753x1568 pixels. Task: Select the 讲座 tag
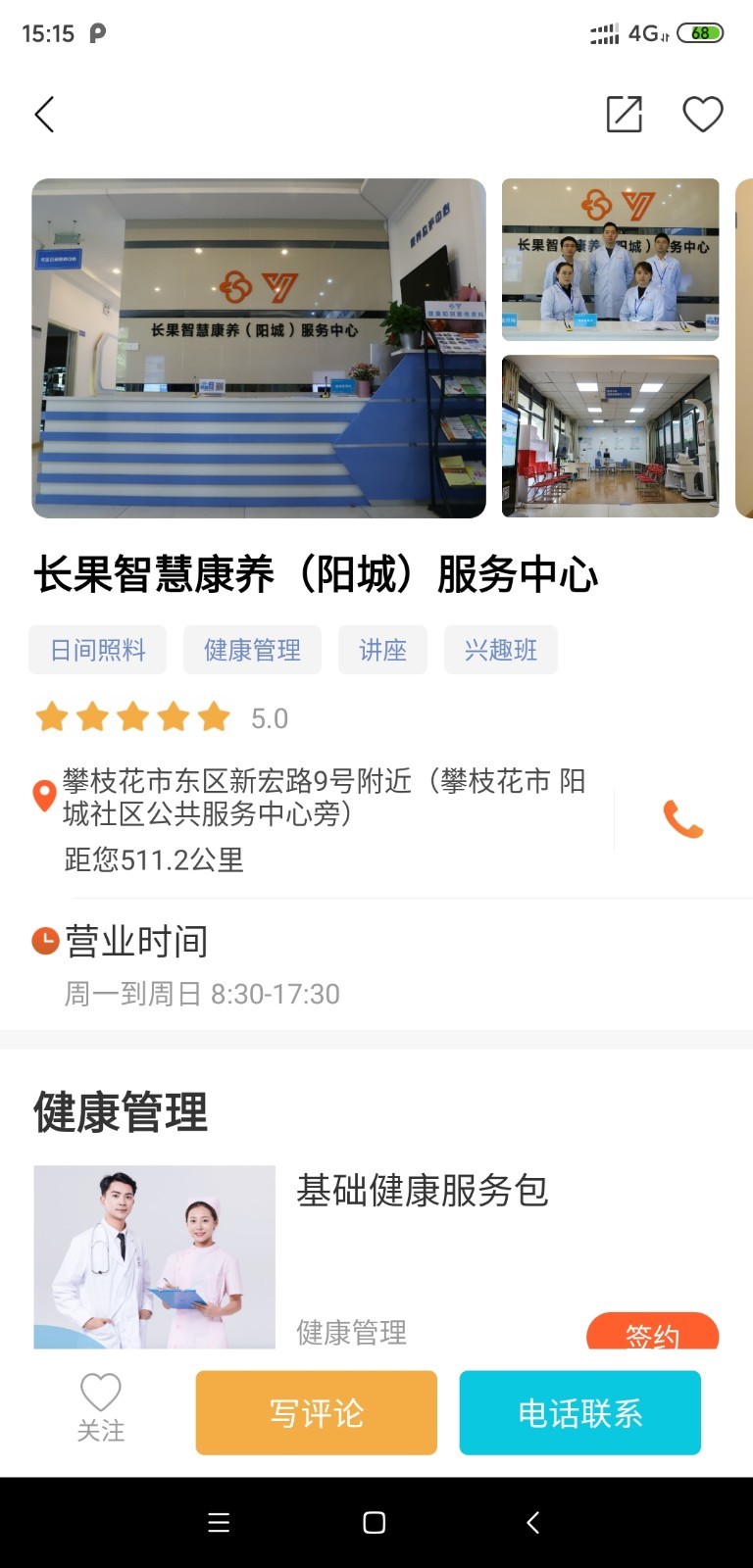click(x=382, y=650)
